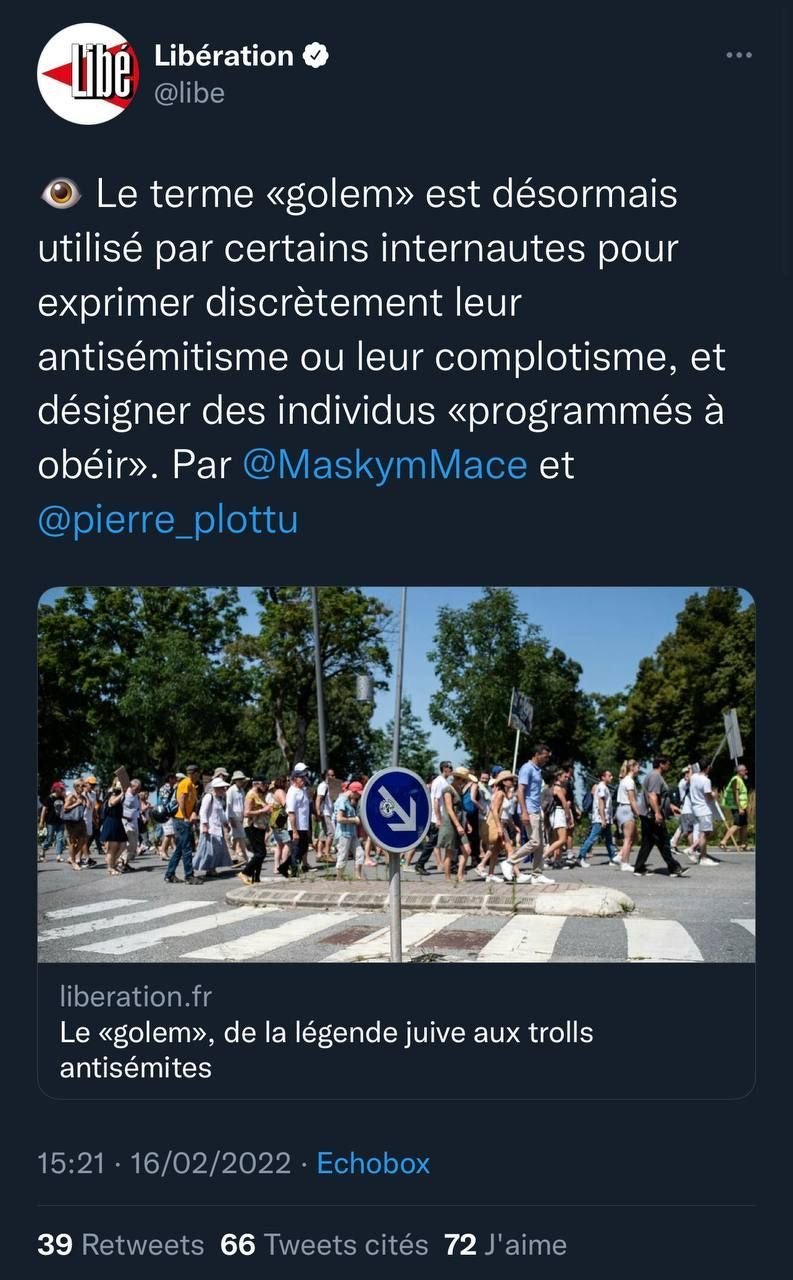Open the Libération account name
The height and width of the screenshot is (1280, 793).
[x=224, y=56]
